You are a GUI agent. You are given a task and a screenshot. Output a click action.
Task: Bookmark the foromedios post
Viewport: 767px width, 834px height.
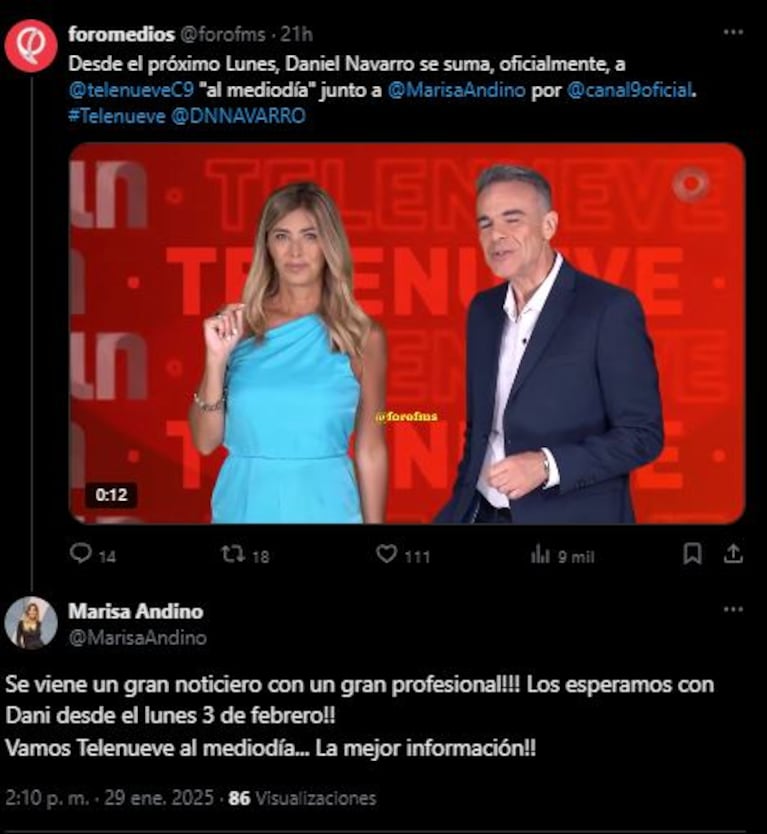tap(692, 554)
